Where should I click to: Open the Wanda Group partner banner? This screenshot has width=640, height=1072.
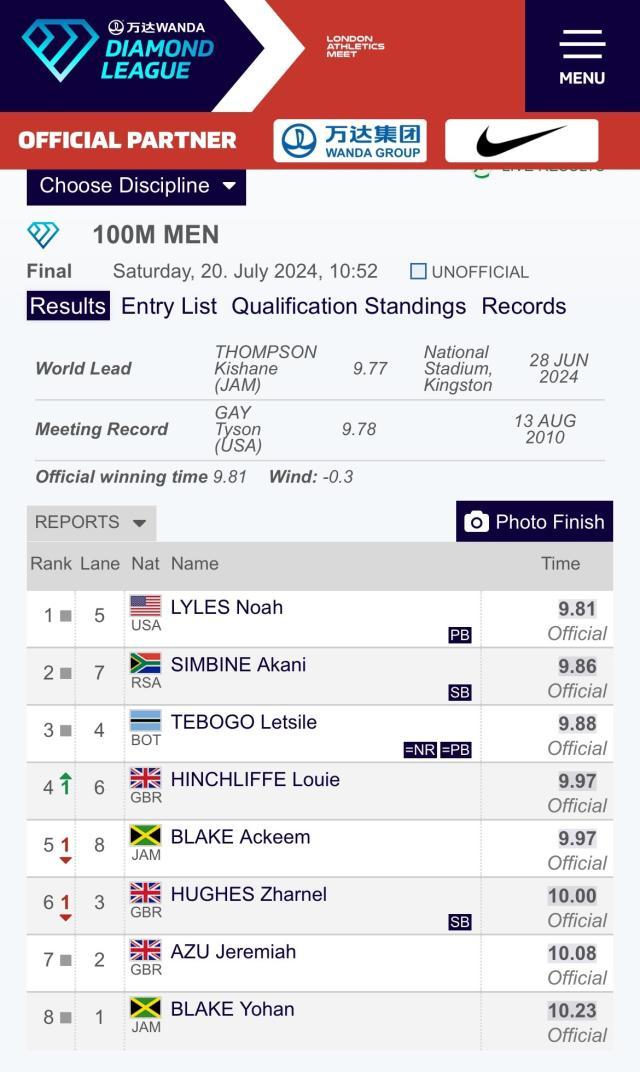click(x=350, y=141)
